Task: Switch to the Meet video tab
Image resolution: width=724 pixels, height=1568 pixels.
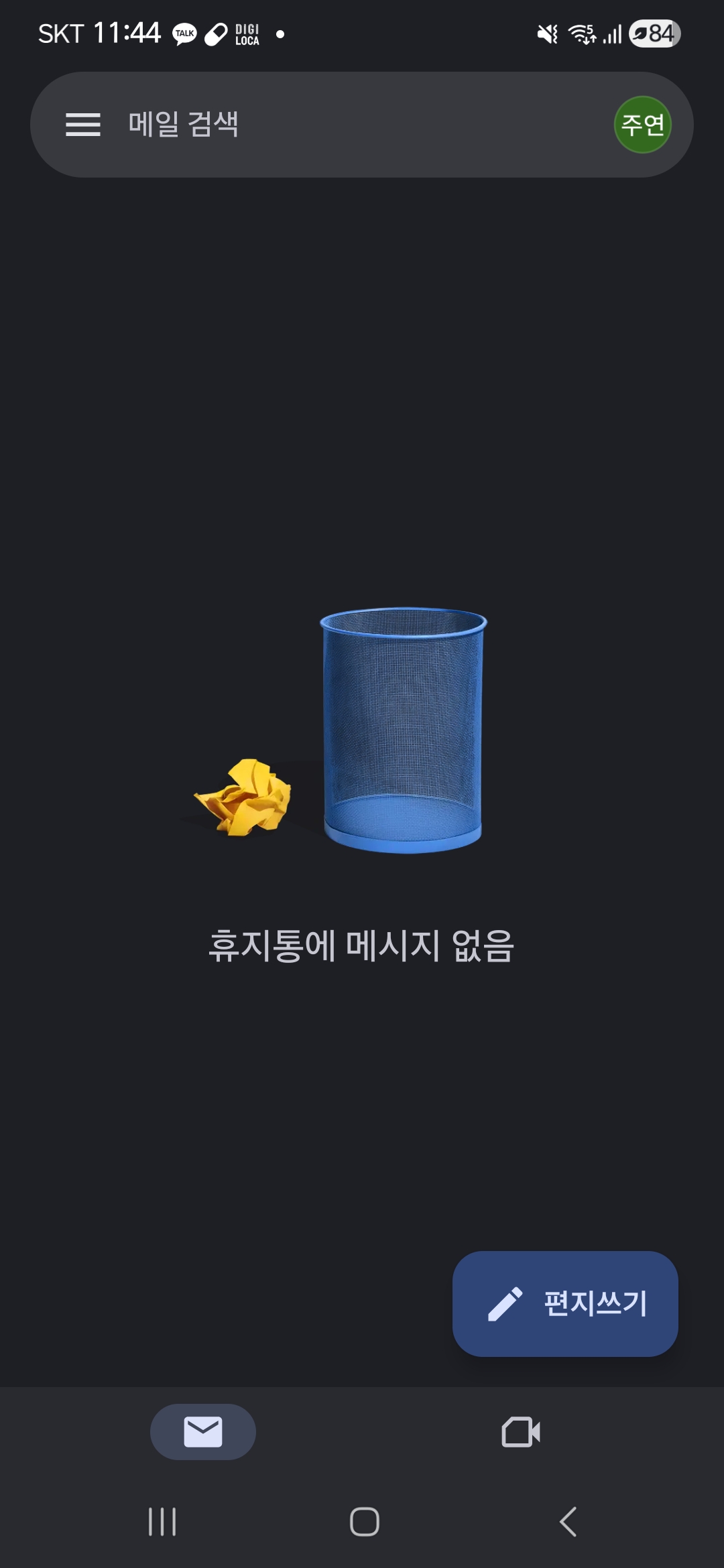Action: [521, 1432]
